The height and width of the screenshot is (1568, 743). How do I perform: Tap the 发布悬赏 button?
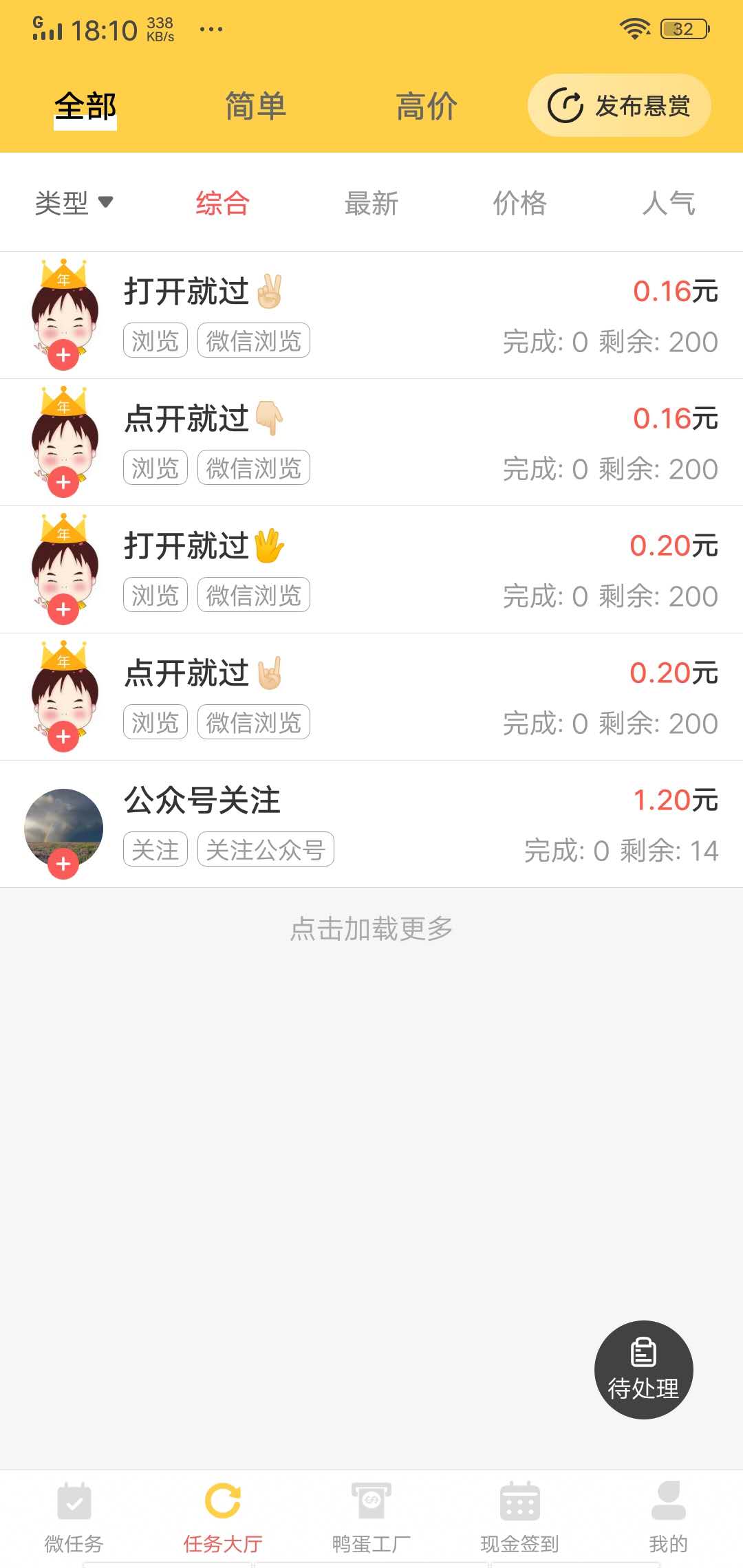coord(619,106)
